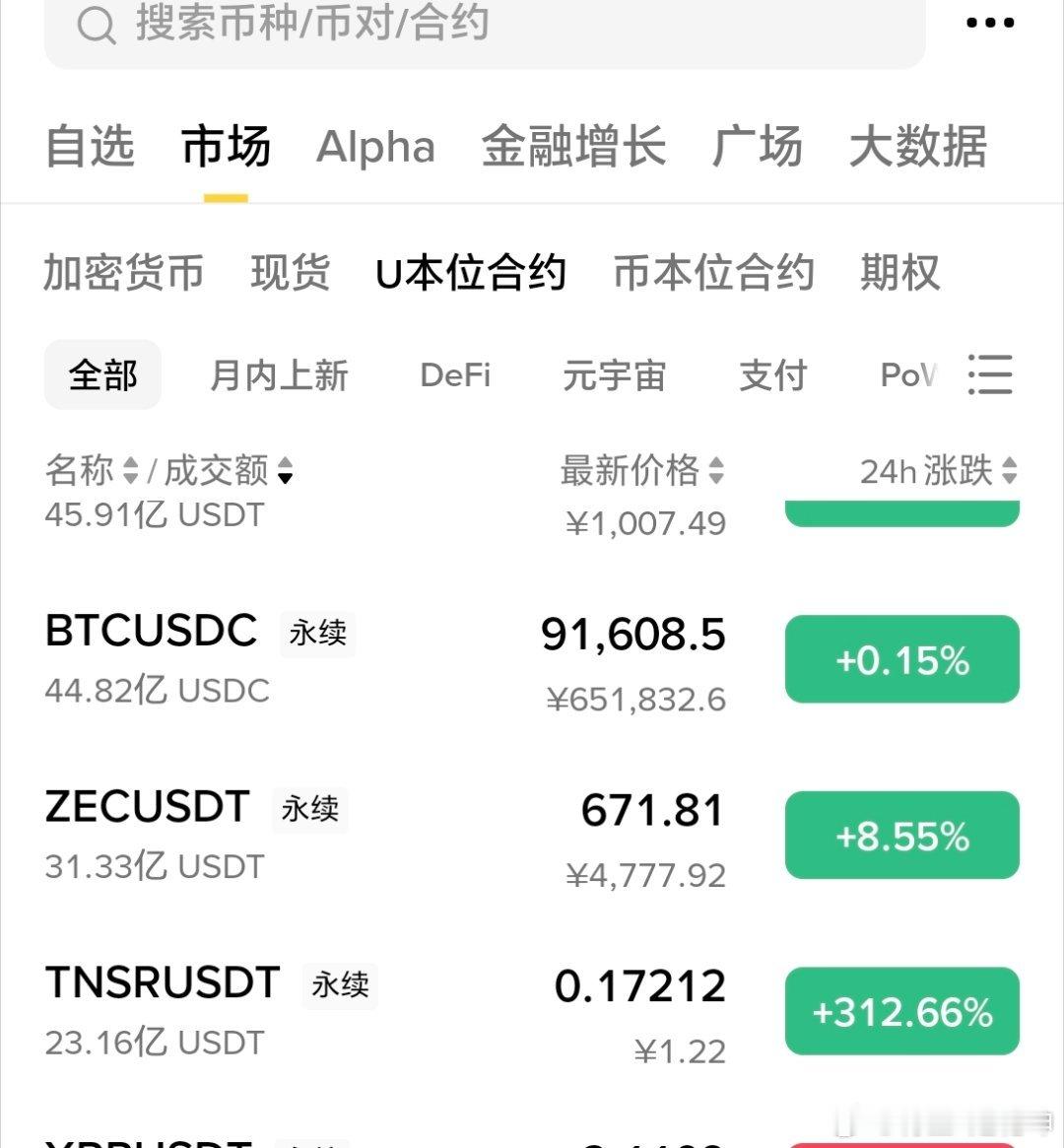This screenshot has width=1064, height=1148.
Task: Open the 大数据 tab
Action: pyautogui.click(x=917, y=148)
